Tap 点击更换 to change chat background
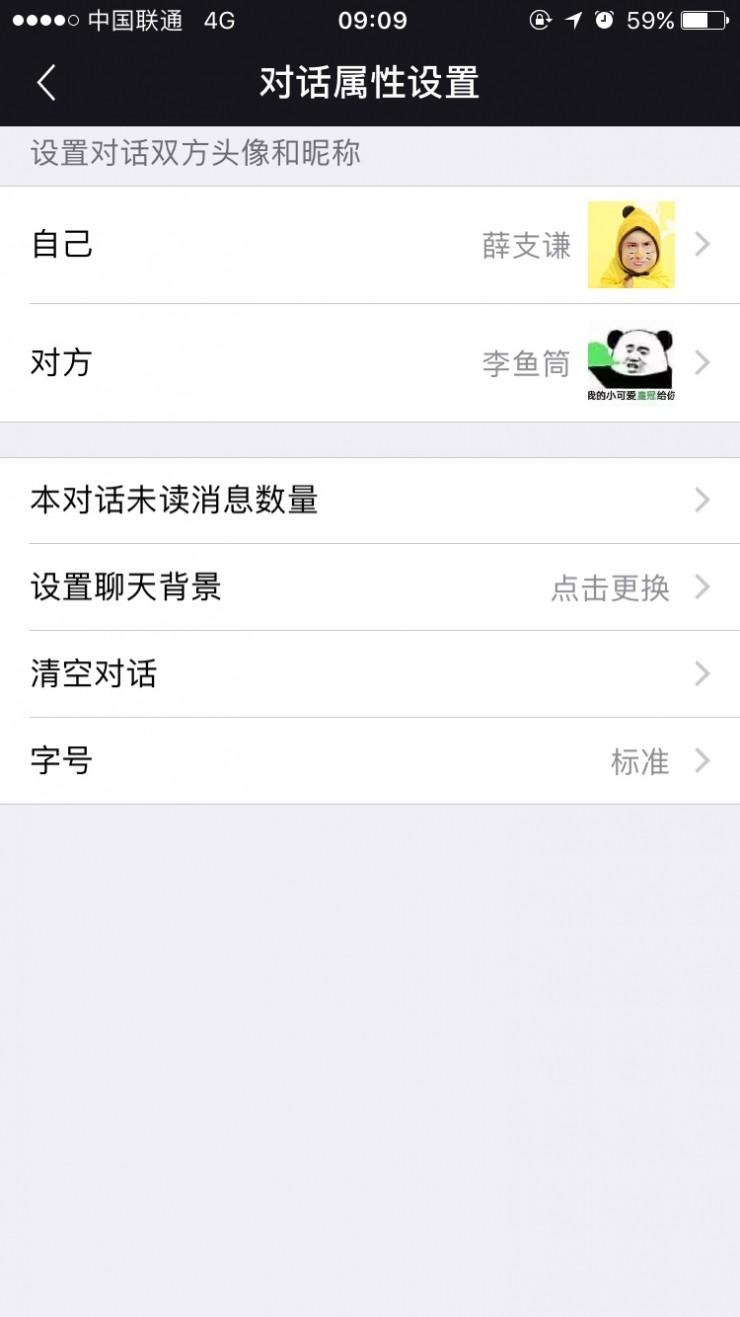 pos(610,588)
